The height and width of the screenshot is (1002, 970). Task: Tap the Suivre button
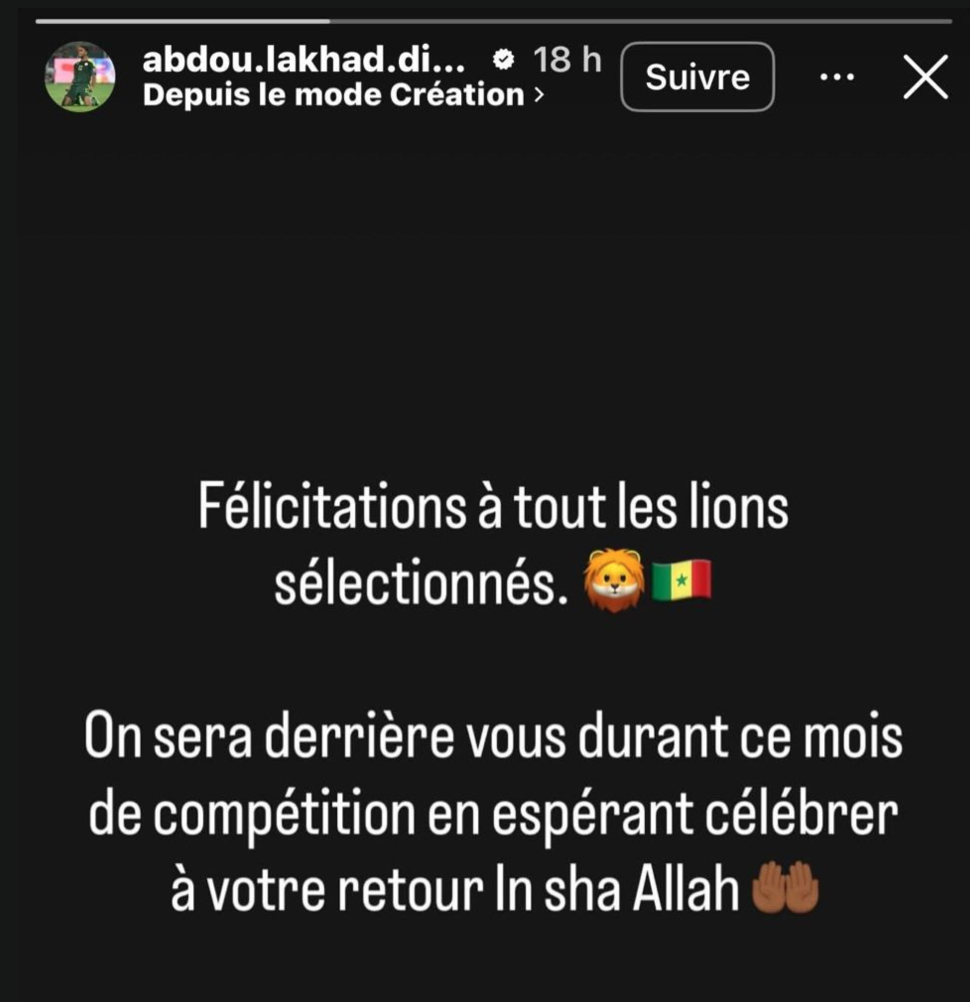click(x=697, y=77)
